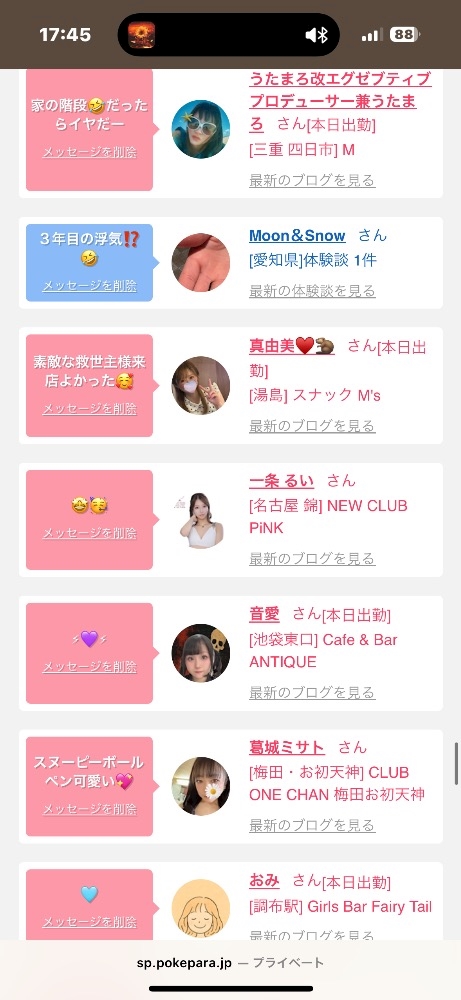The image size is (461, 1000).
Task: View 真由美's latest blog
Action: click(x=312, y=425)
